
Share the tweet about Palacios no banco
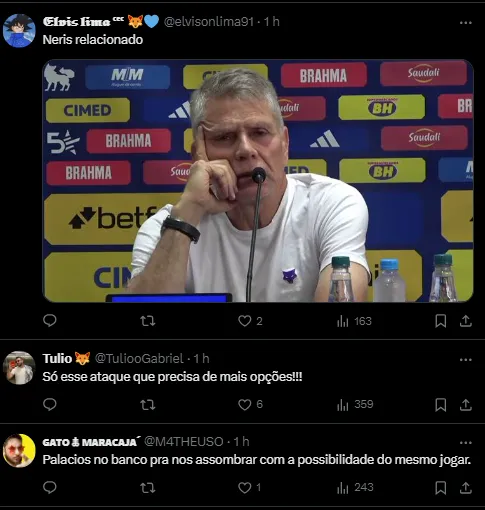(465, 488)
